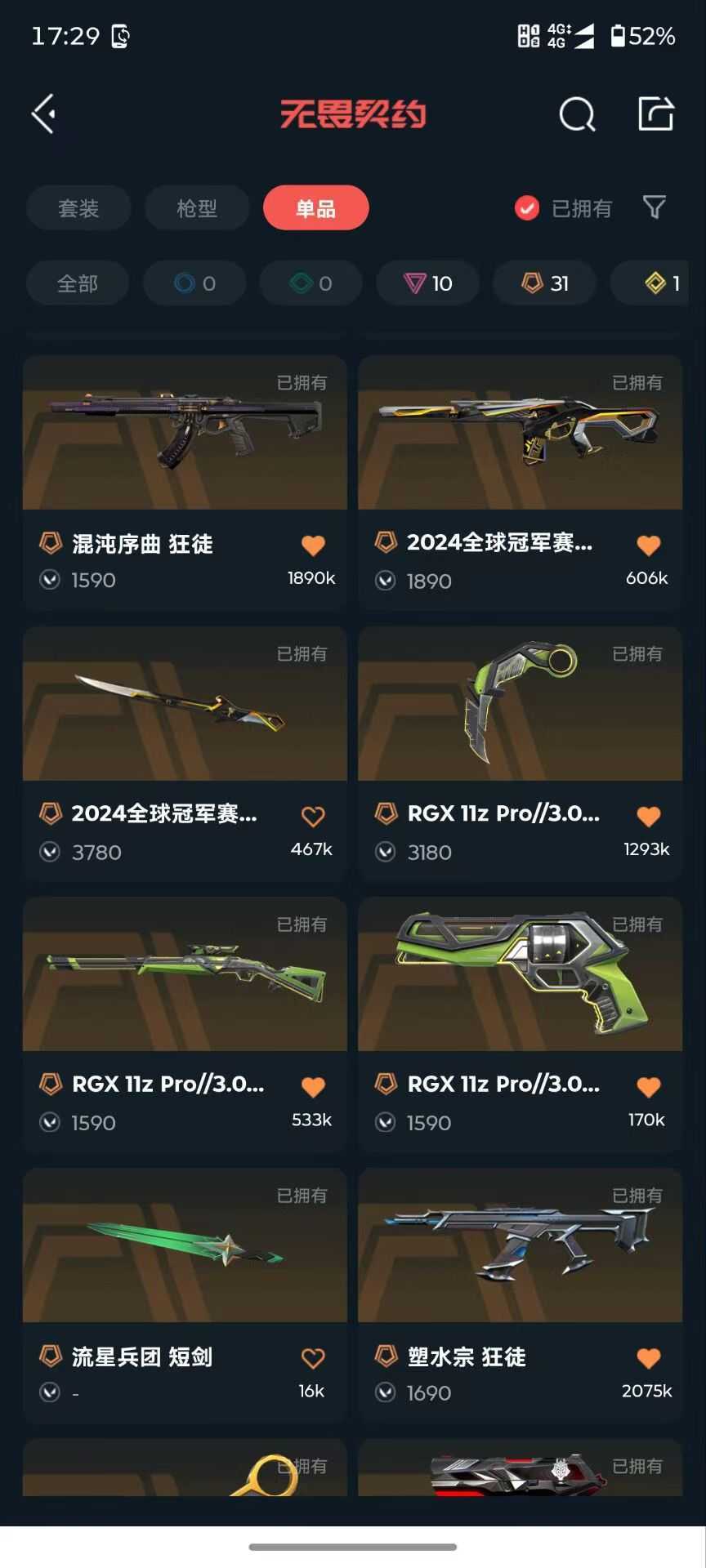Switch to the 枪型 tab

coord(197,208)
